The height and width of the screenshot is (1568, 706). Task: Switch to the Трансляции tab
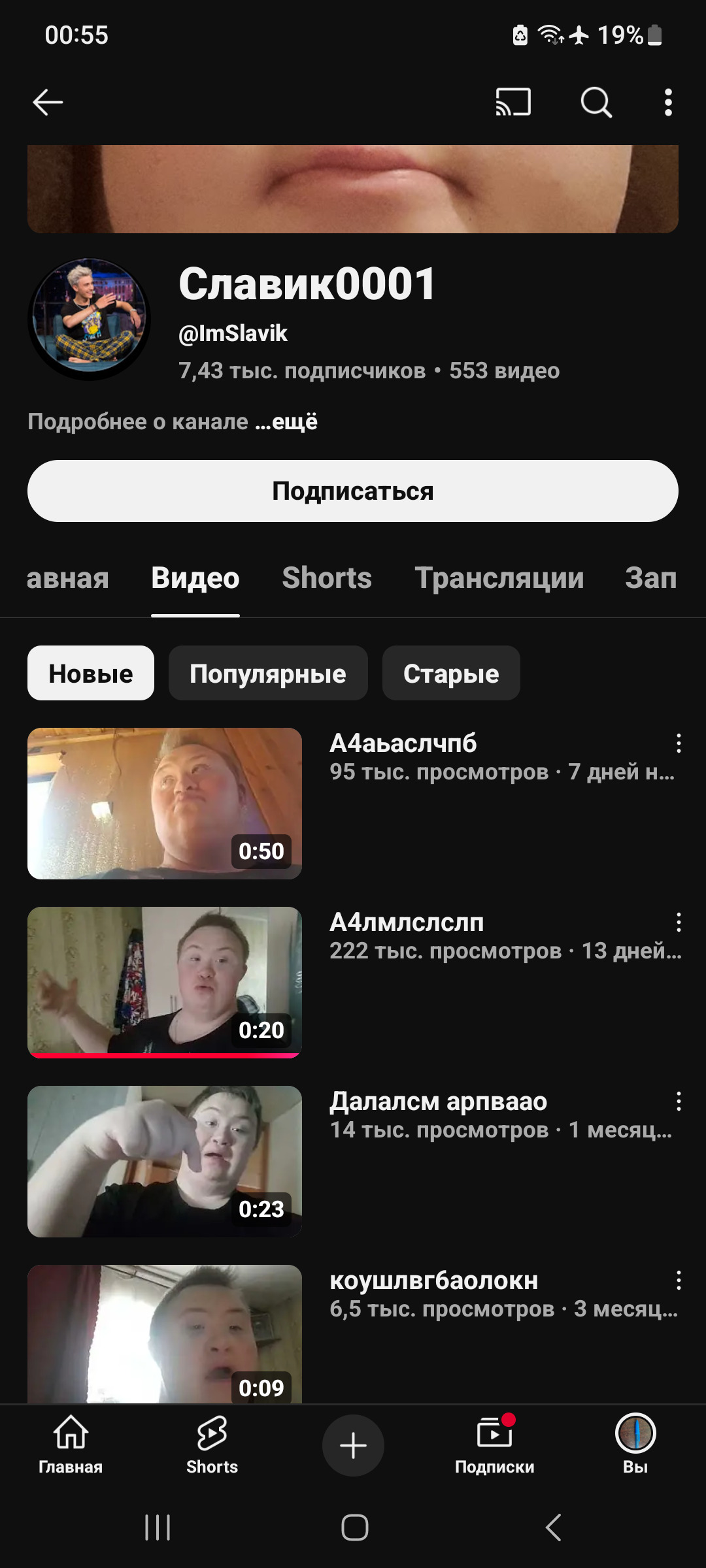click(499, 578)
